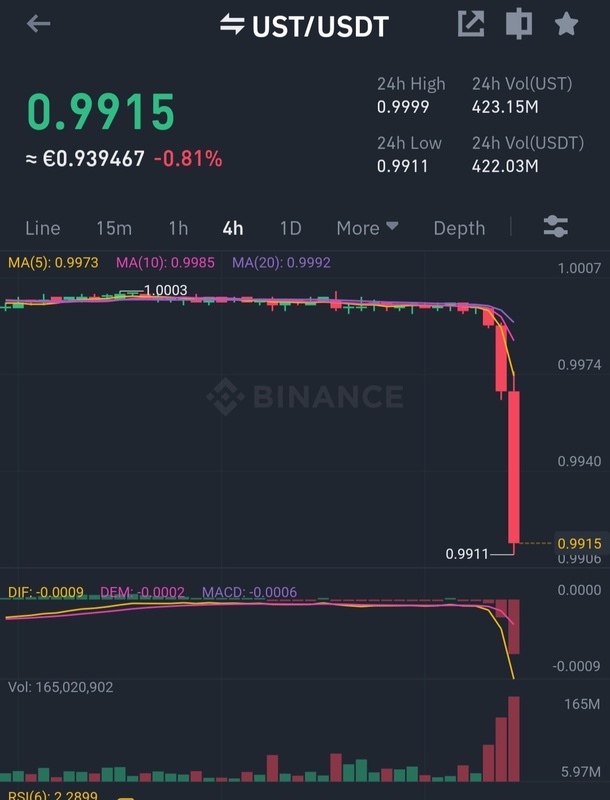Open the split-view compare icon
This screenshot has width=610, height=800.
pyautogui.click(x=518, y=24)
